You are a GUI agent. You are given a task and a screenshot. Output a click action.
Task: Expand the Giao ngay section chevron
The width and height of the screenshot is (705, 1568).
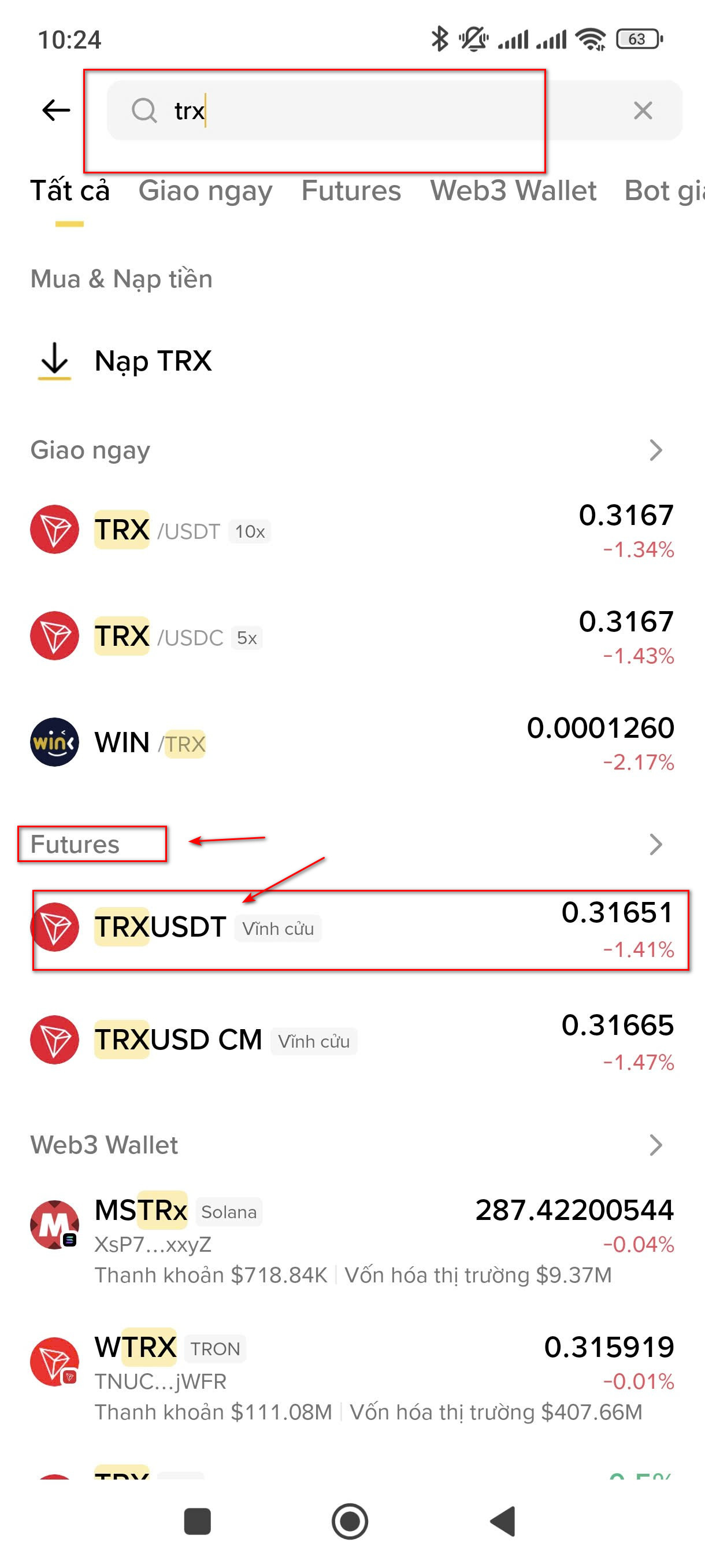click(x=655, y=450)
